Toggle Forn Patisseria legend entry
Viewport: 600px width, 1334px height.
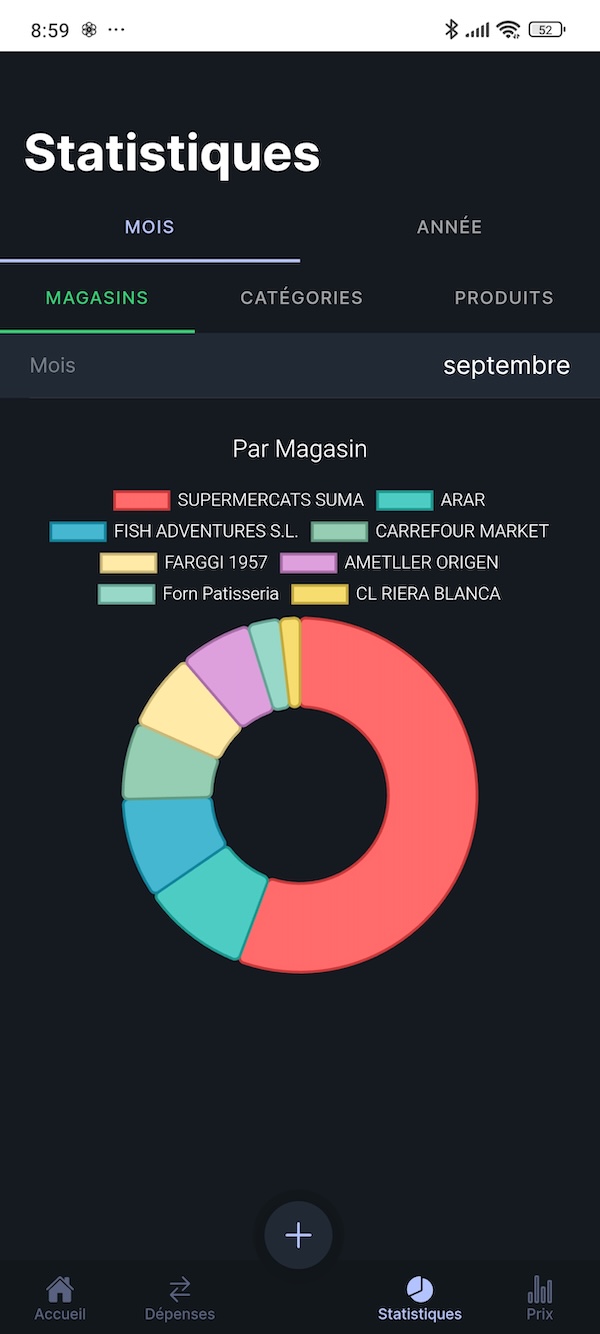click(x=190, y=594)
